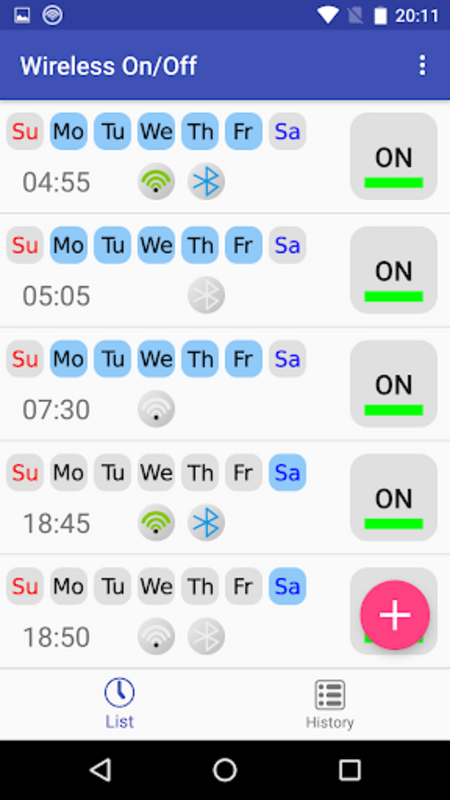Image resolution: width=450 pixels, height=800 pixels.
Task: Open the 18:50 schedule time
Action: pyautogui.click(x=56, y=637)
